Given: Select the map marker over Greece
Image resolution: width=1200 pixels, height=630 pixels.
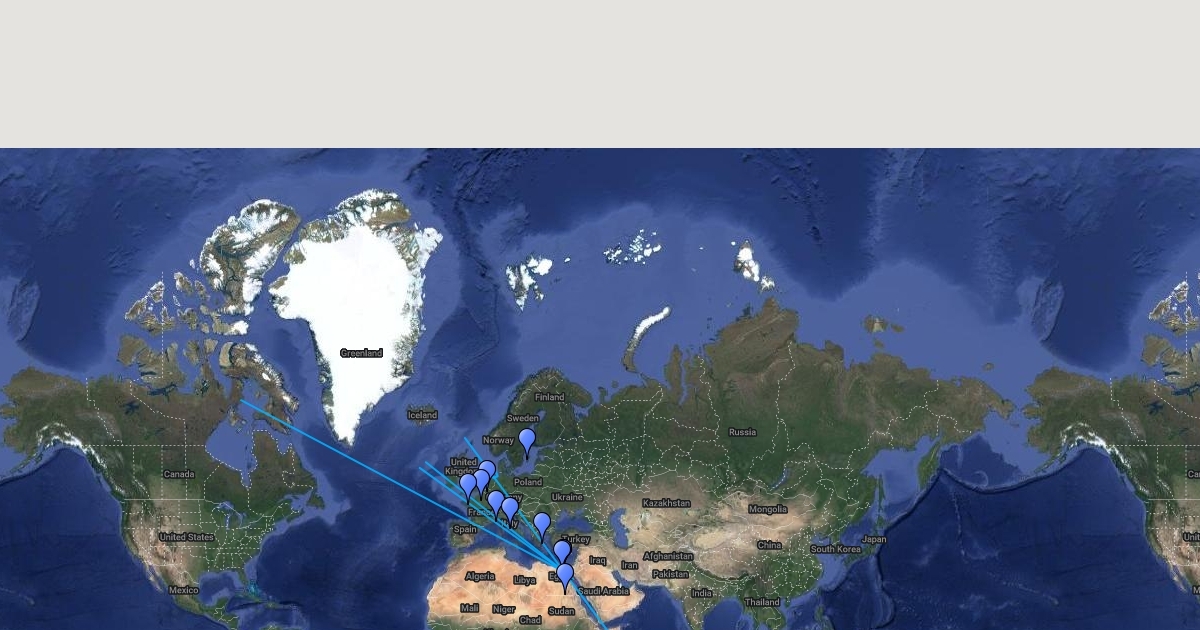Looking at the screenshot, I should (542, 522).
